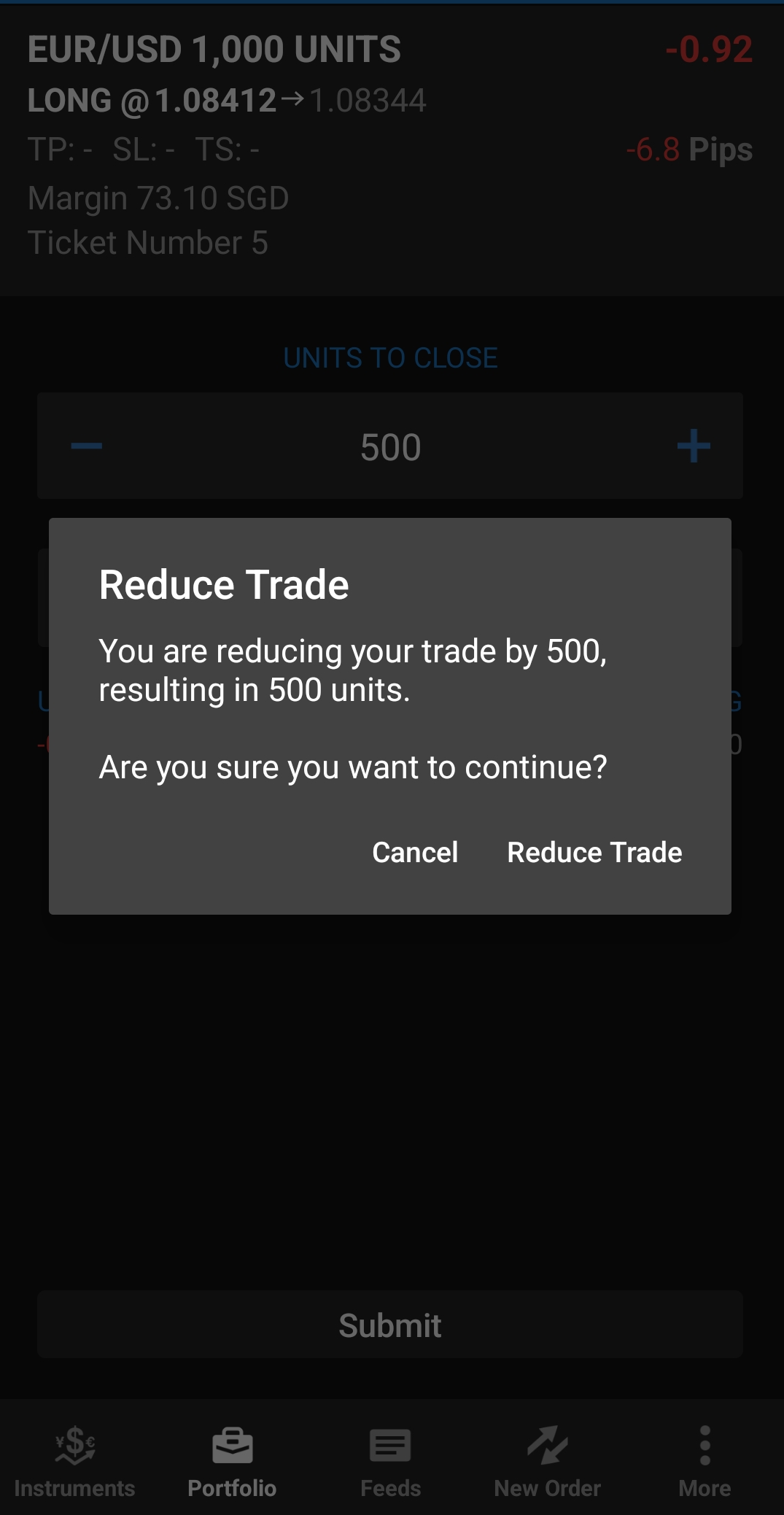Confirm with the Reduce Trade button
The width and height of the screenshot is (784, 1515).
(594, 852)
